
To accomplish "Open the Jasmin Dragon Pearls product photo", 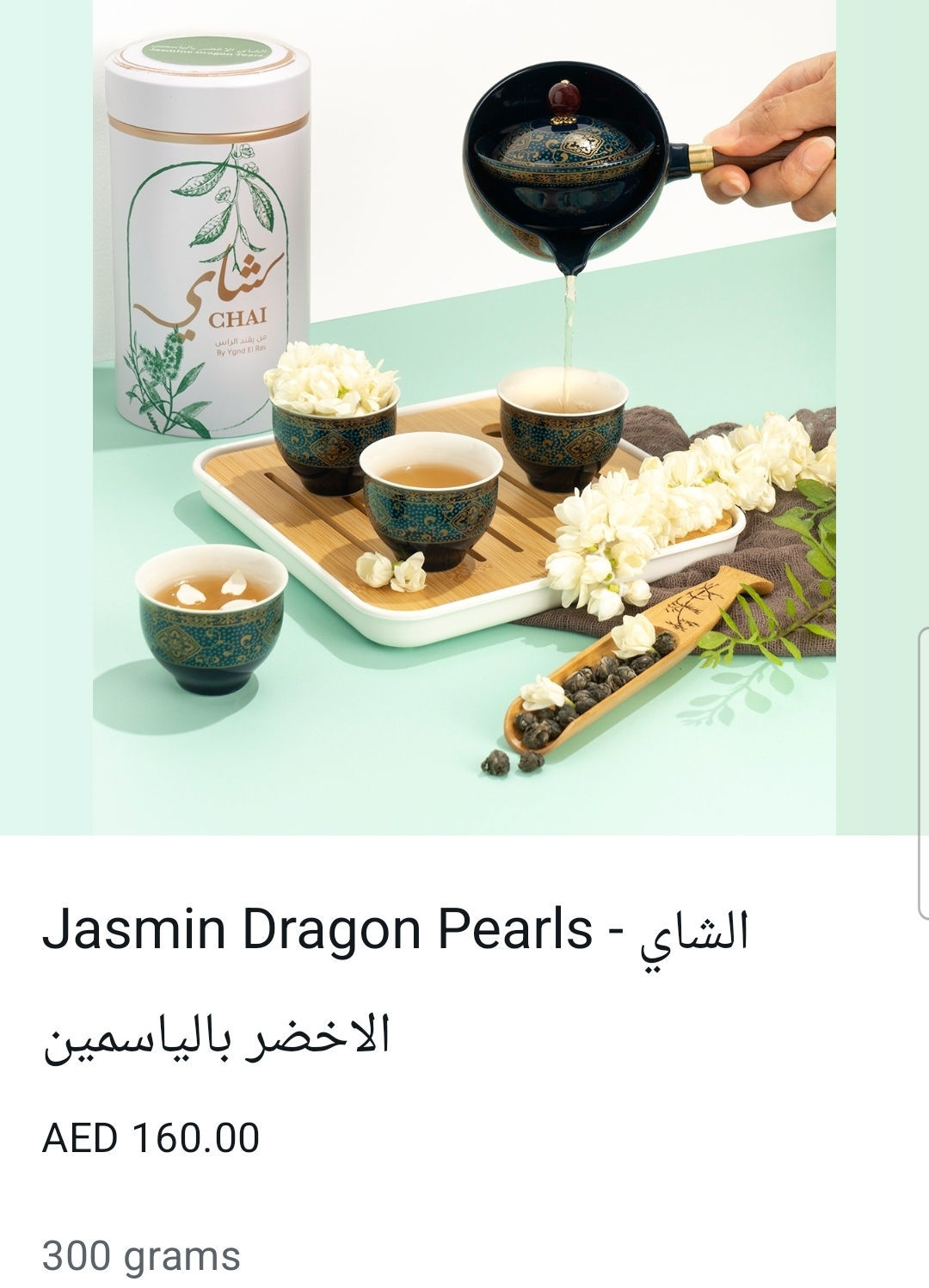I will point(464,416).
